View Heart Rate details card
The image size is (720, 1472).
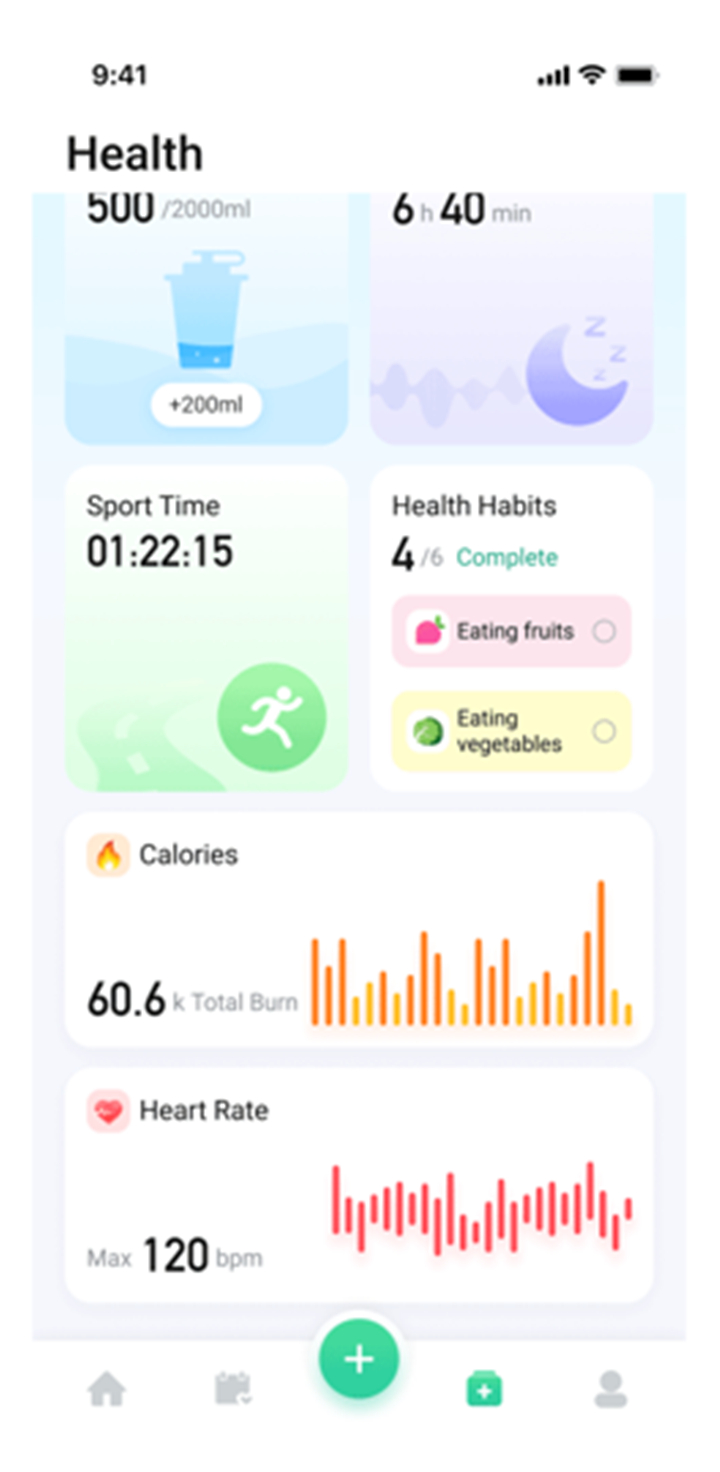359,1185
